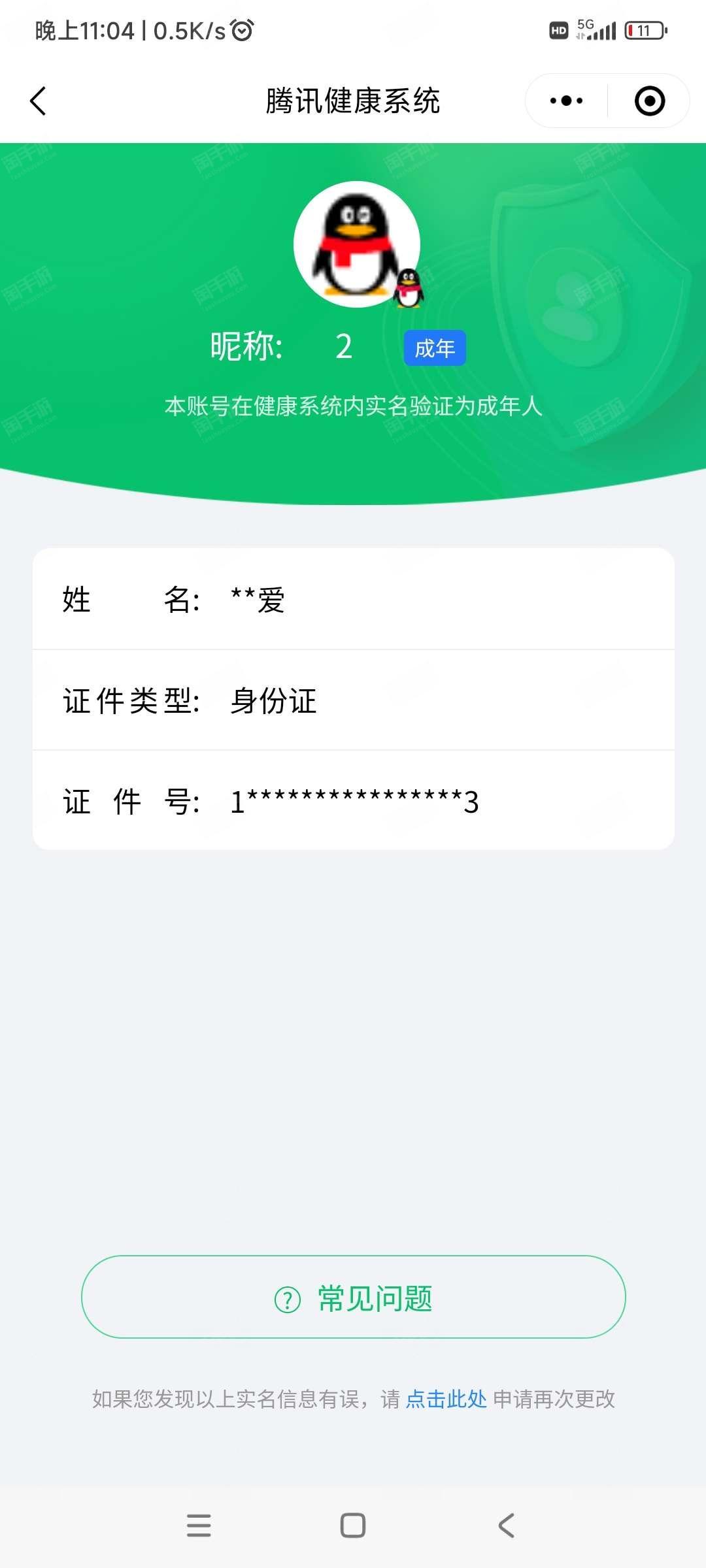Open the 常见问题 FAQ button

pos(354,1296)
